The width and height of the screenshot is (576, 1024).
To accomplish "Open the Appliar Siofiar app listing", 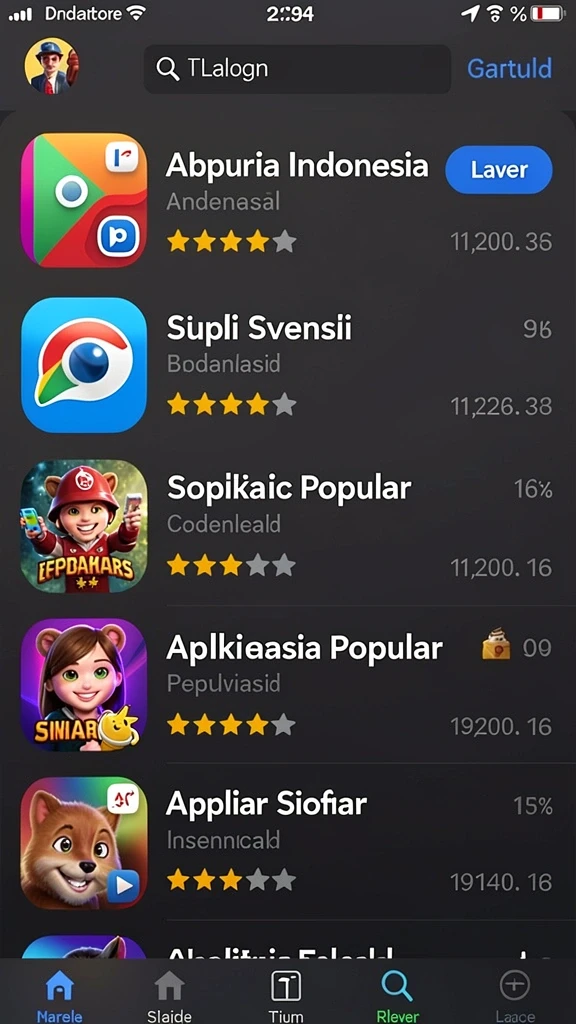I will (288, 842).
